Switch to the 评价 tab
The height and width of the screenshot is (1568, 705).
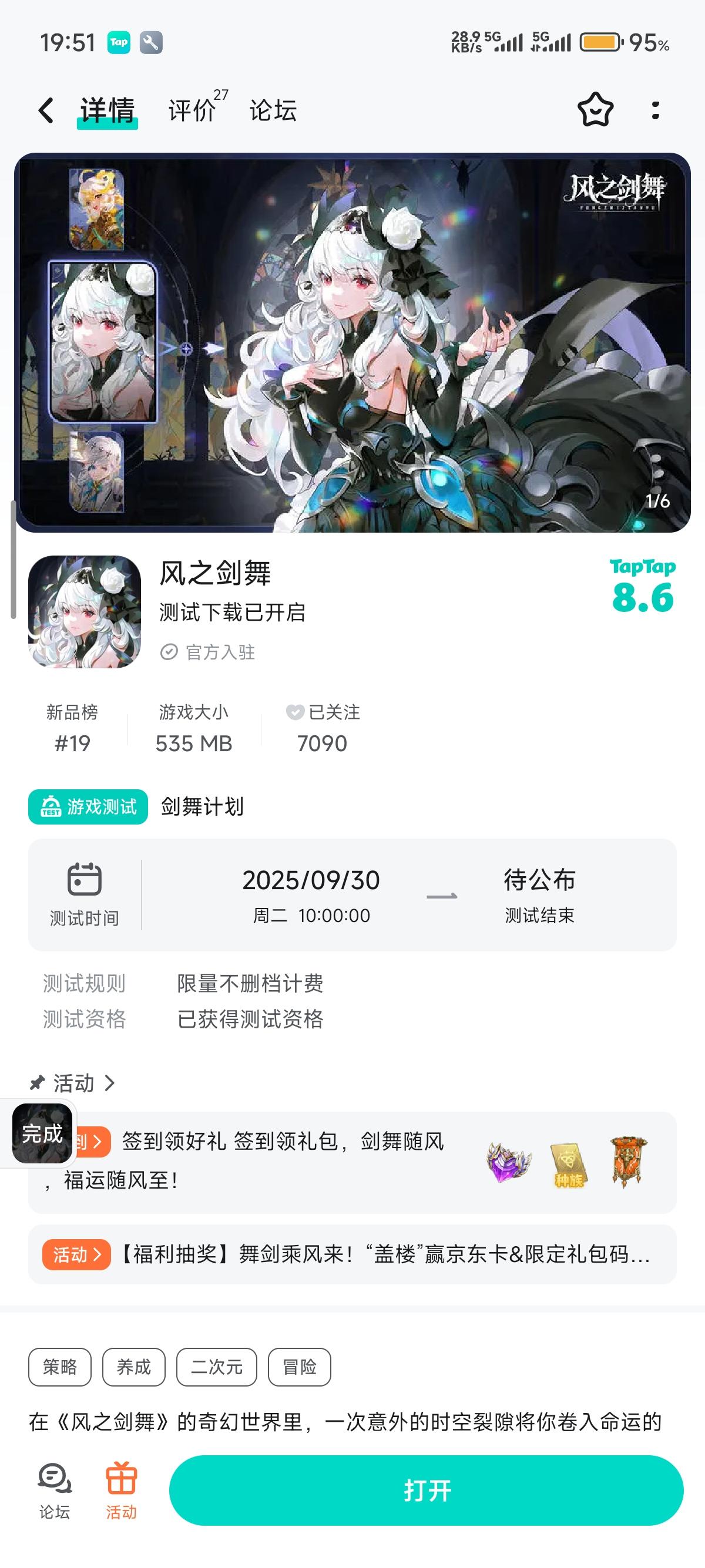[x=192, y=111]
